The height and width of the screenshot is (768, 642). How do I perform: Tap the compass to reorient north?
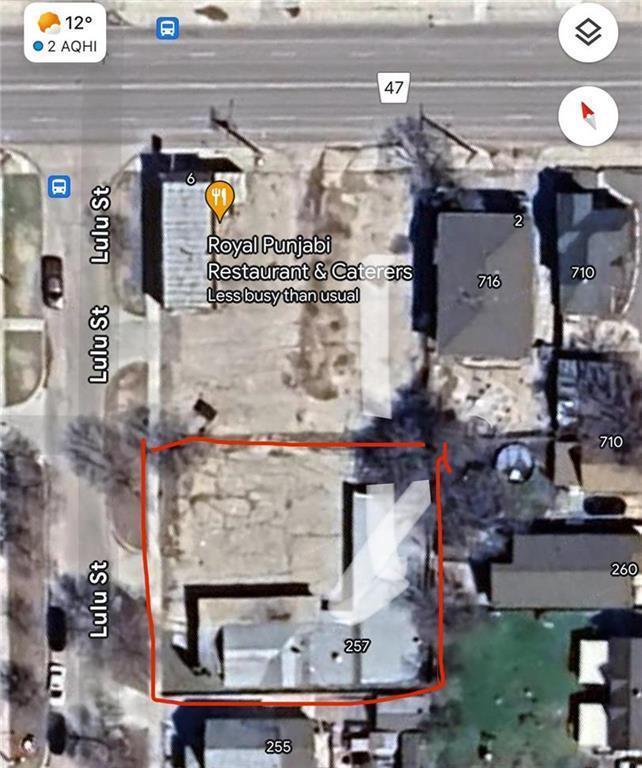click(588, 117)
